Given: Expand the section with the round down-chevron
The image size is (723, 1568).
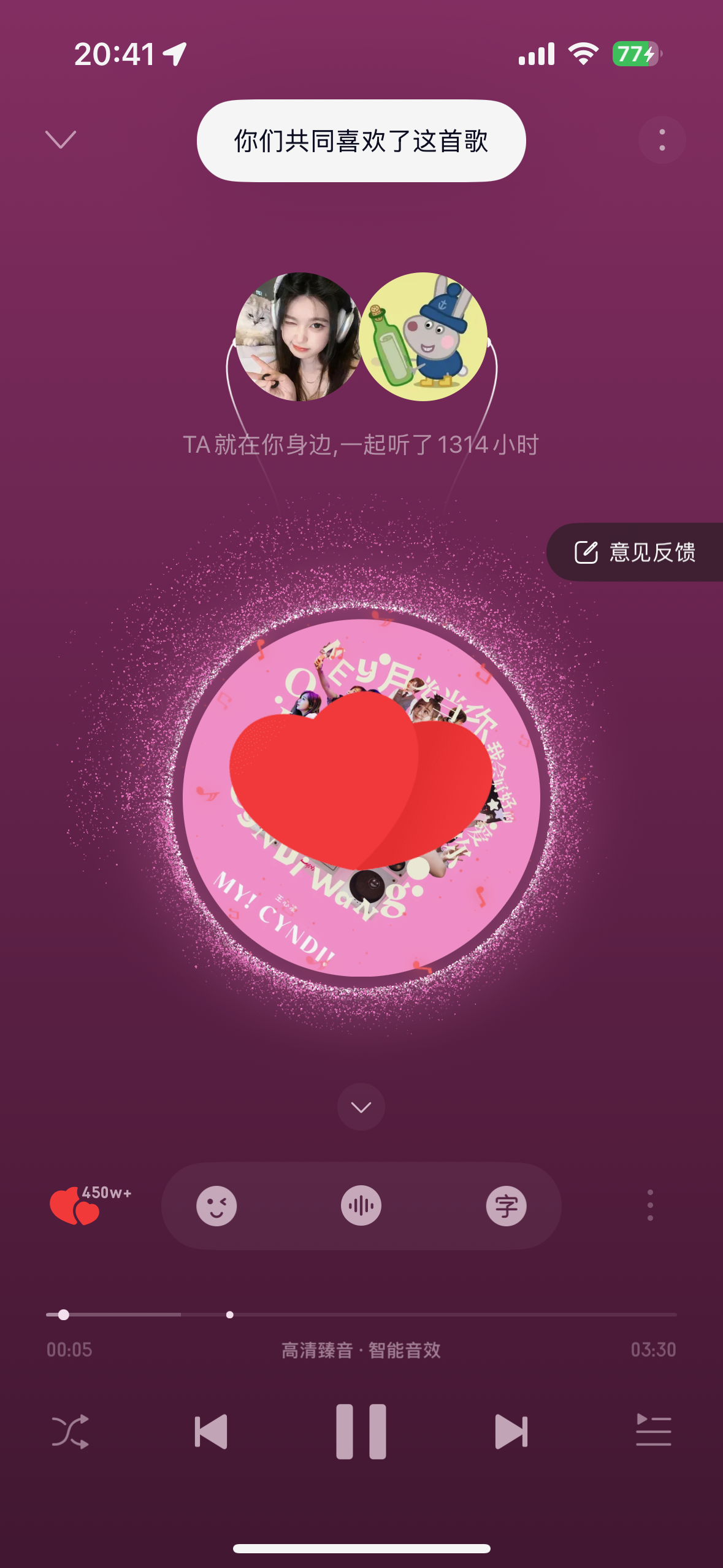Looking at the screenshot, I should 361,1107.
